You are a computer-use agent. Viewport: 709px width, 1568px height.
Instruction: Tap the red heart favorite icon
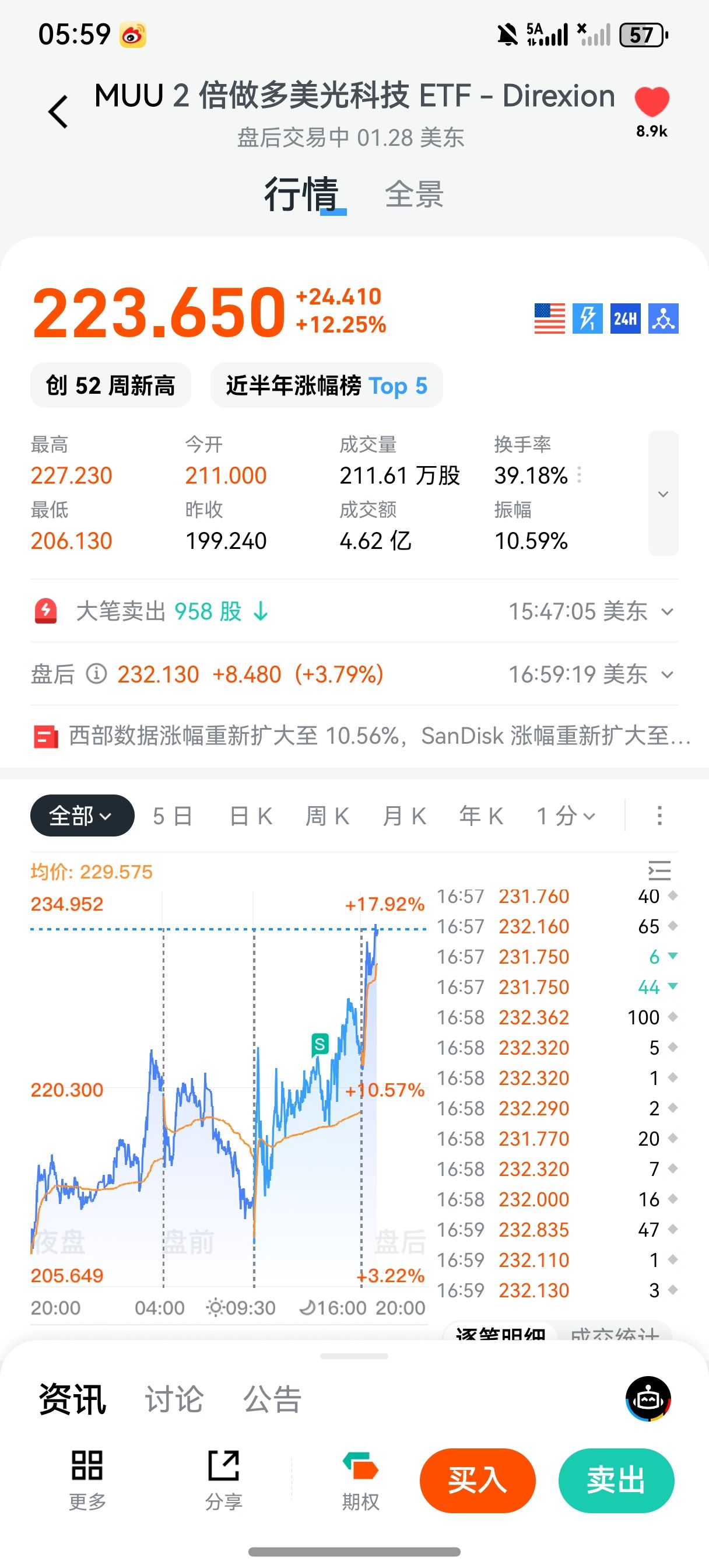(x=651, y=102)
